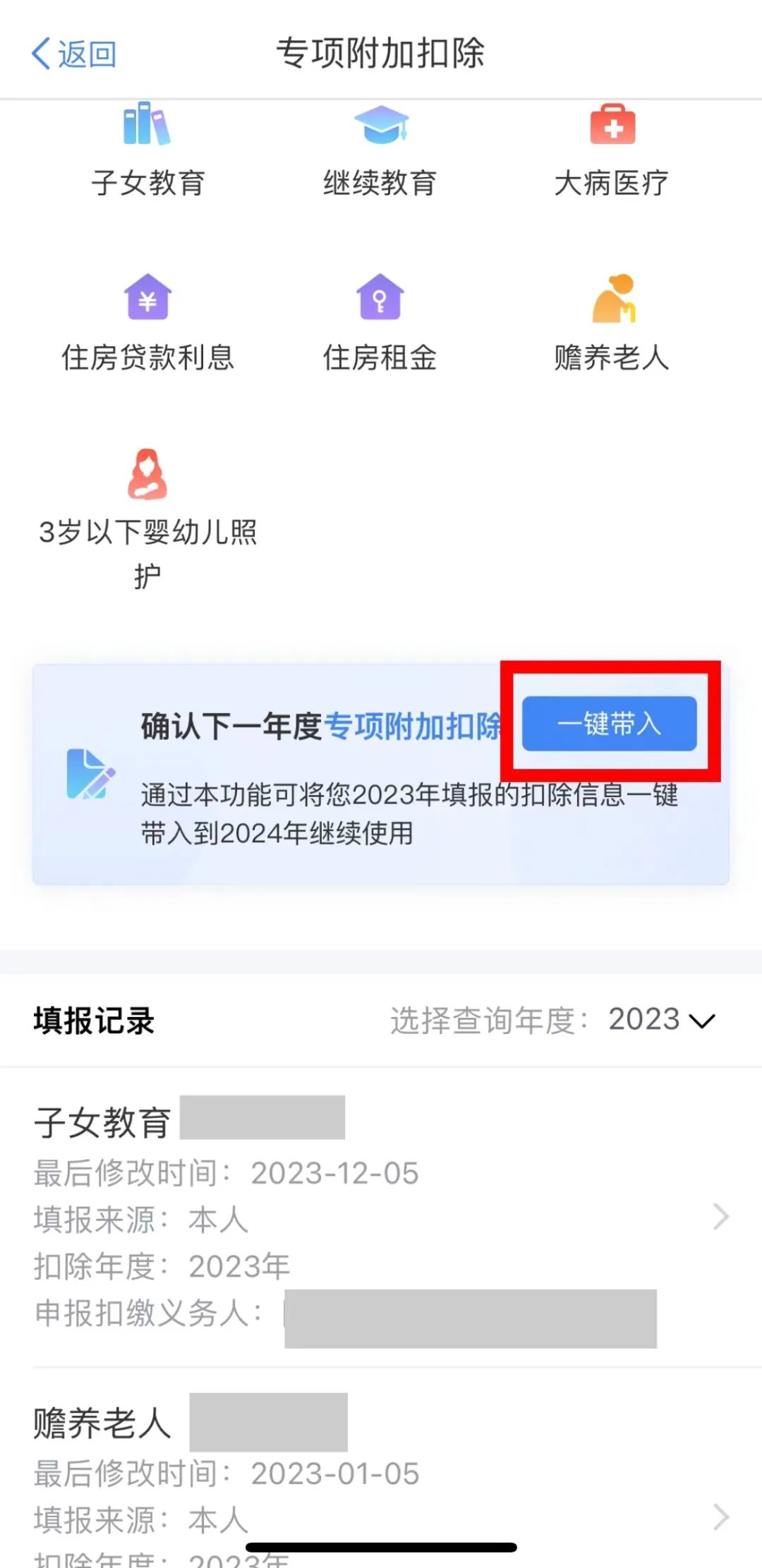The height and width of the screenshot is (1568, 762).
Task: Open 赡养老人 record modified 2023-01-05
Action: point(380,1481)
